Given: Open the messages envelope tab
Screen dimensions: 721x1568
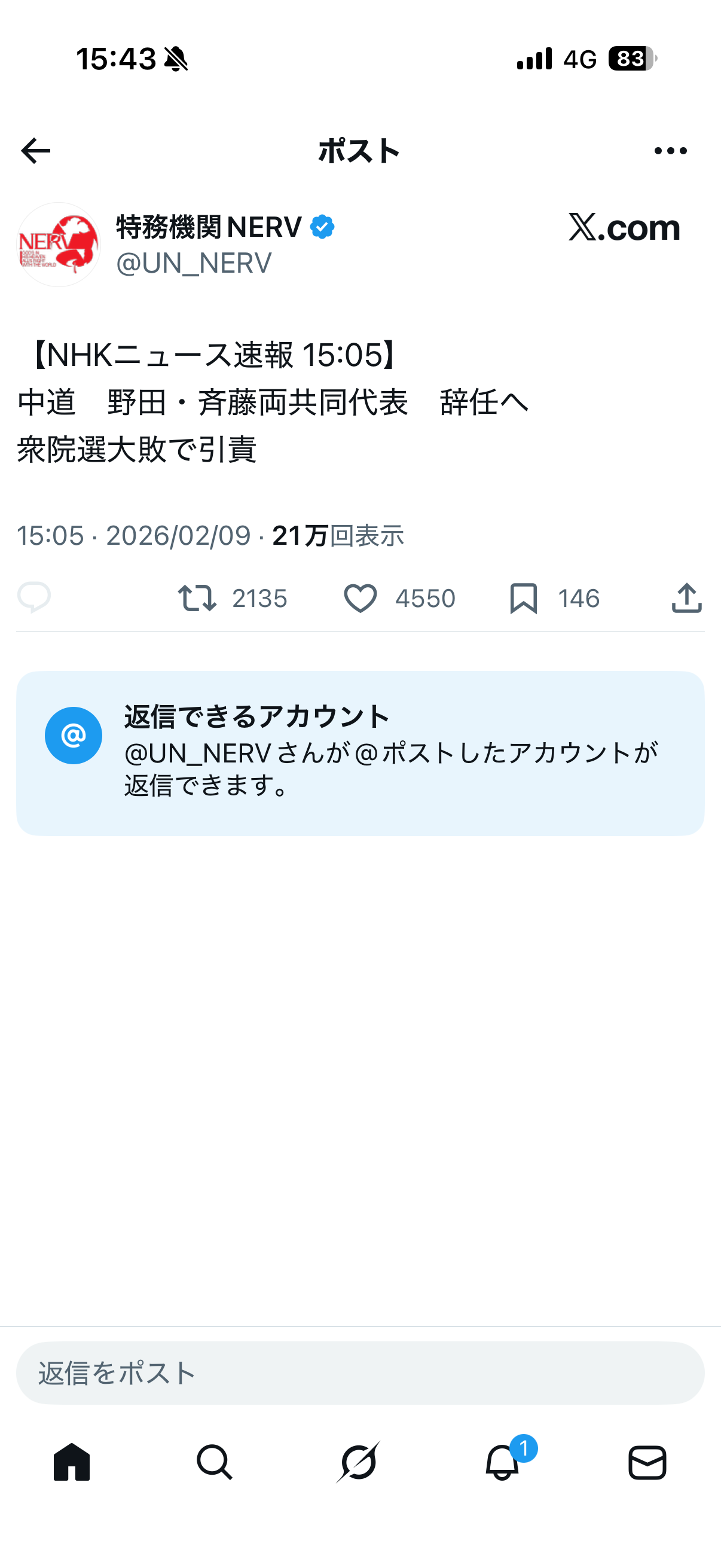Looking at the screenshot, I should tap(647, 1462).
